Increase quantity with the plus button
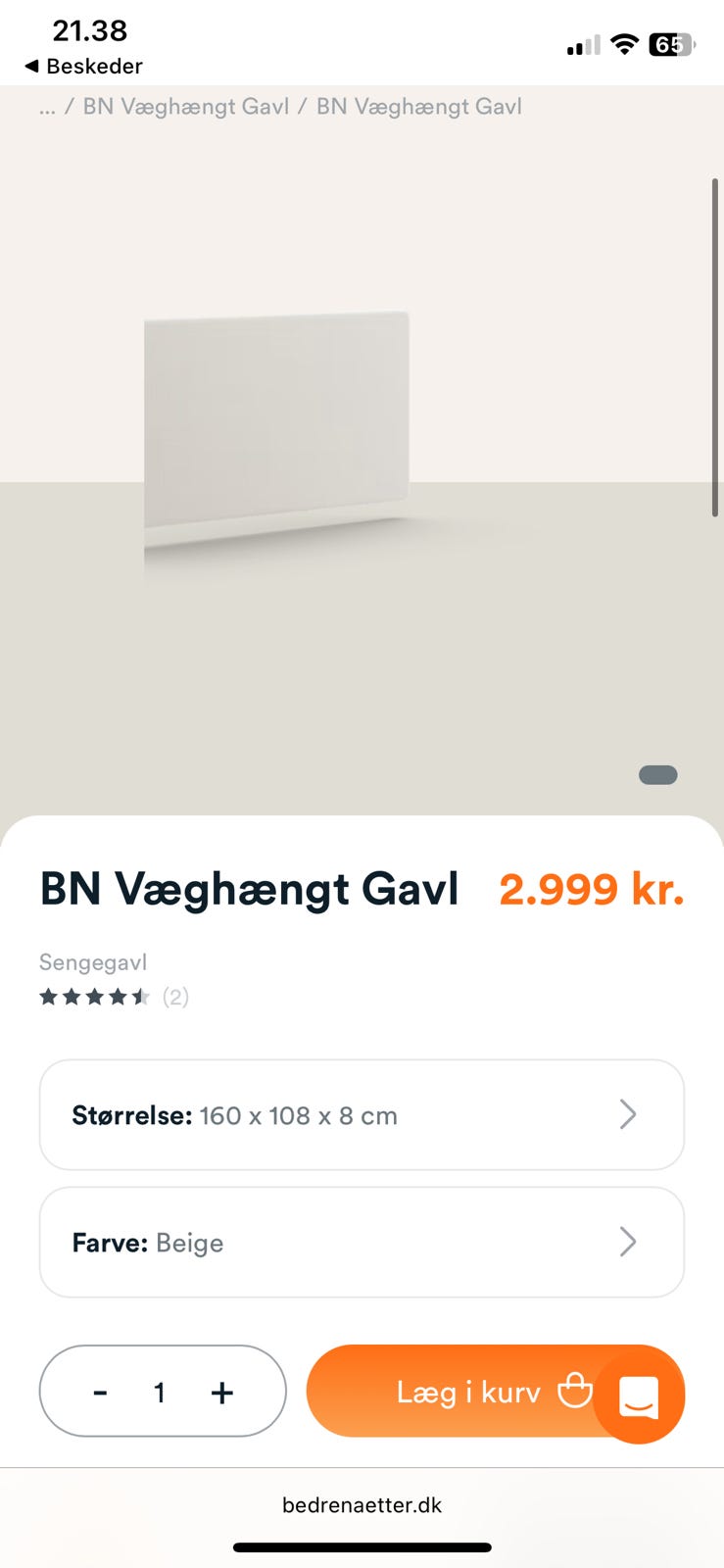The width and height of the screenshot is (724, 1568). pyautogui.click(x=221, y=1392)
